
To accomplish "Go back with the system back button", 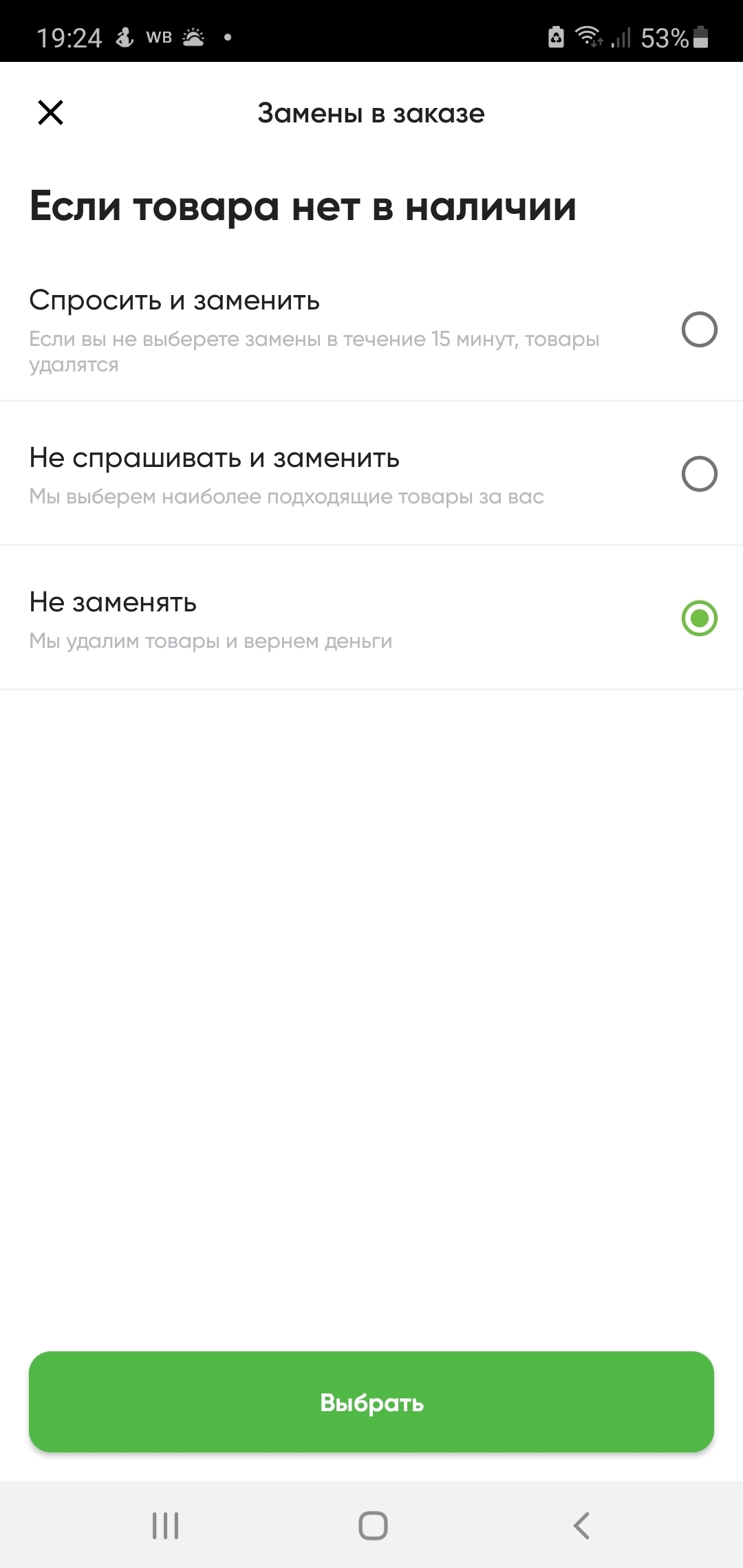I will 581,1525.
